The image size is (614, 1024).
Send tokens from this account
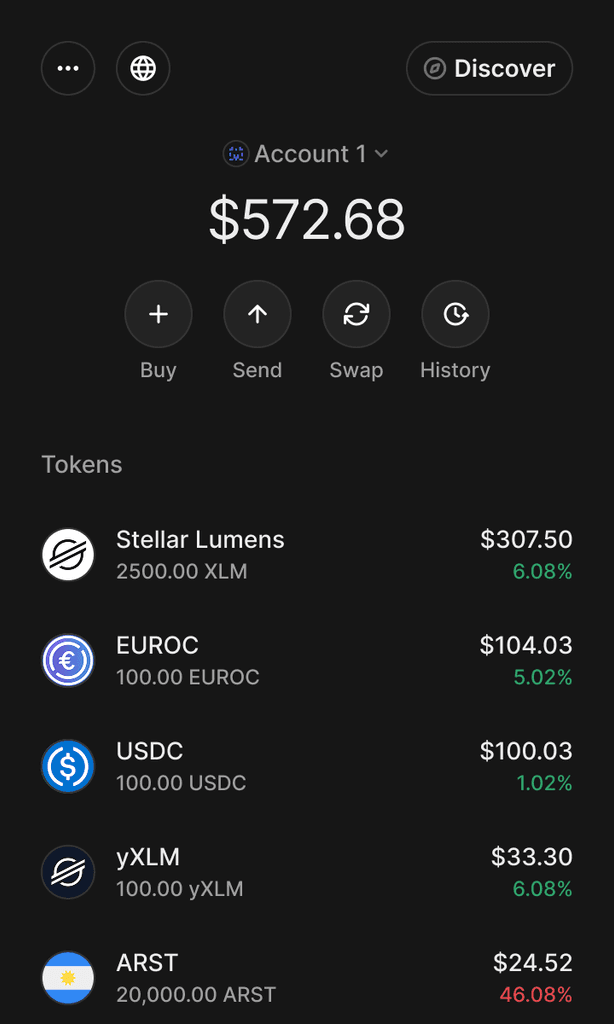click(x=257, y=315)
